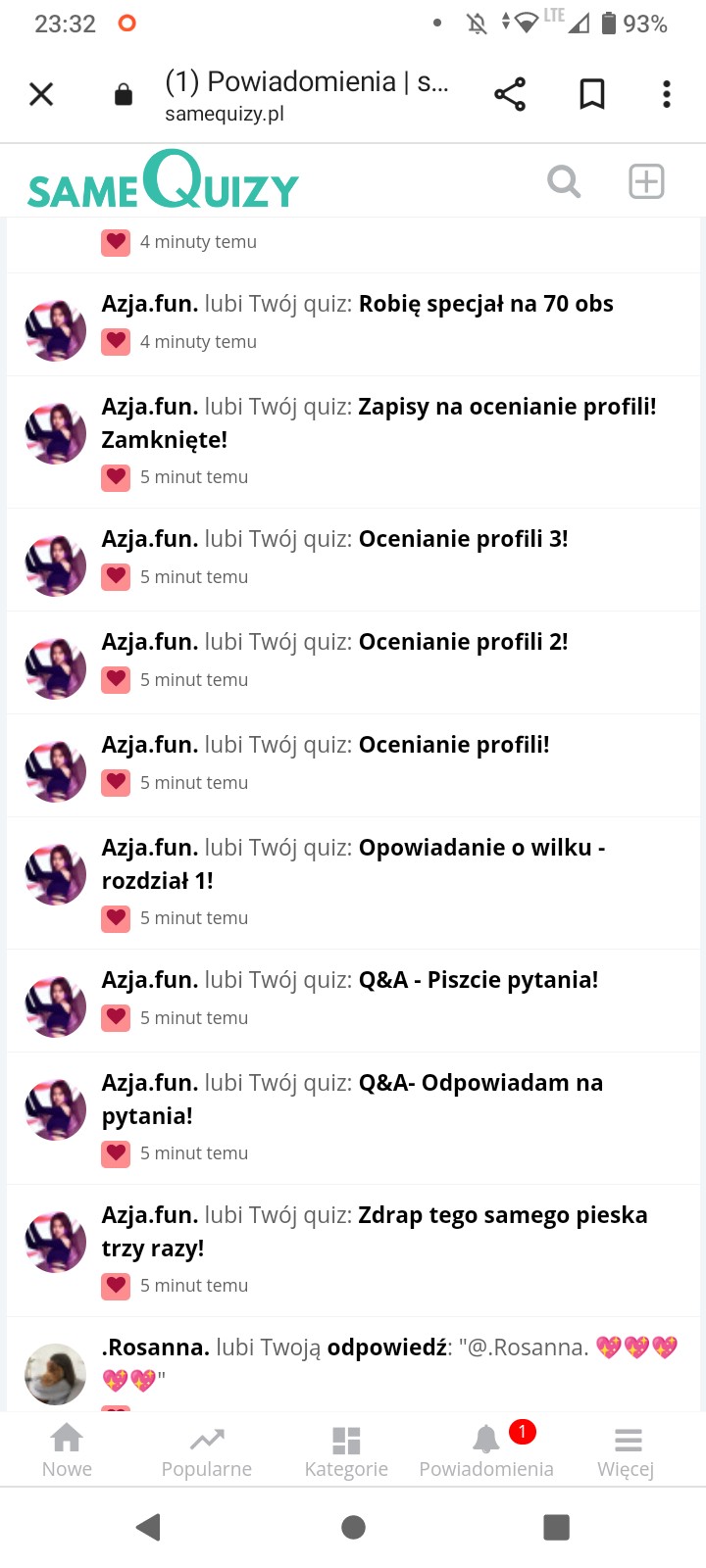Close the browser tab with the X
Screen dimensions: 706x1568
click(41, 94)
